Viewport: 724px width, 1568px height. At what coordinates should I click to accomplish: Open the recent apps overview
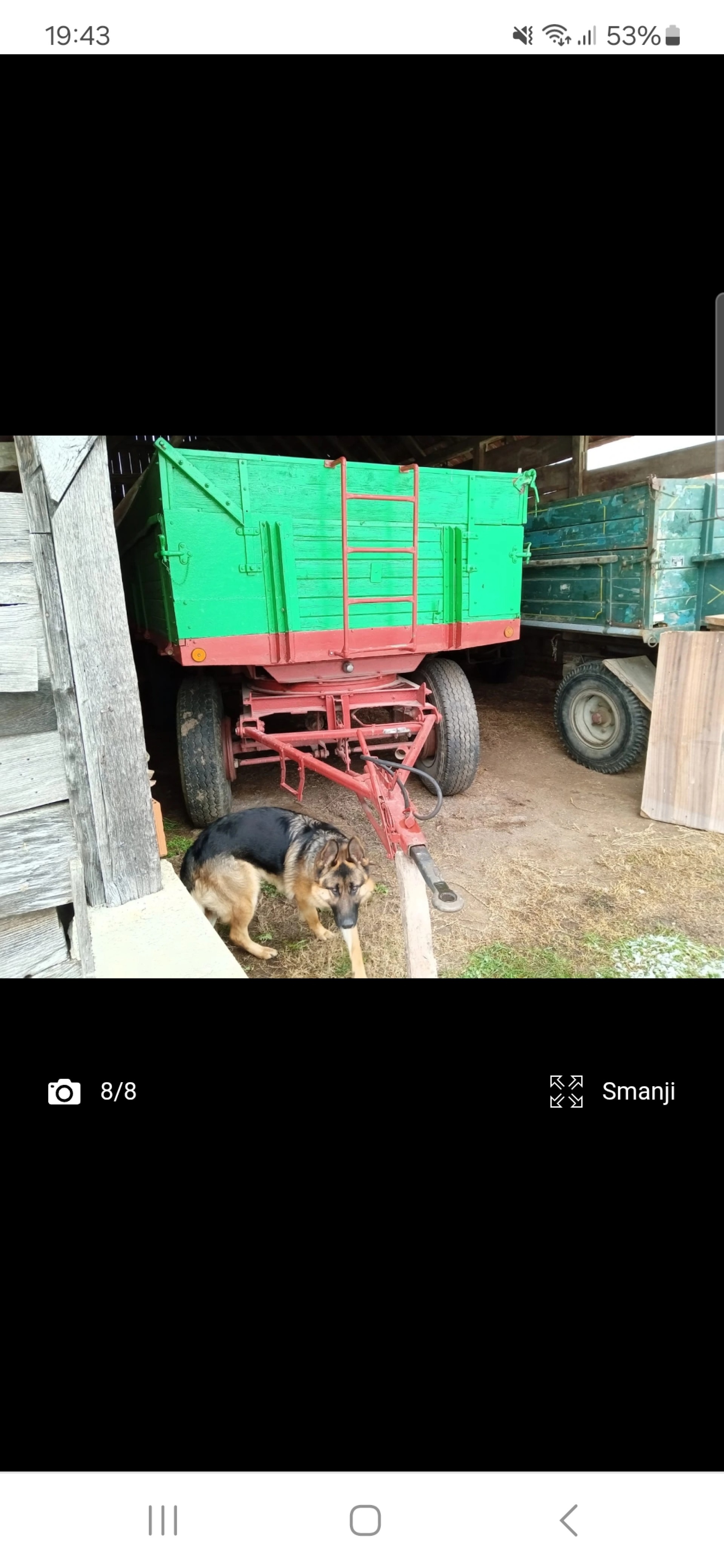[x=163, y=1521]
